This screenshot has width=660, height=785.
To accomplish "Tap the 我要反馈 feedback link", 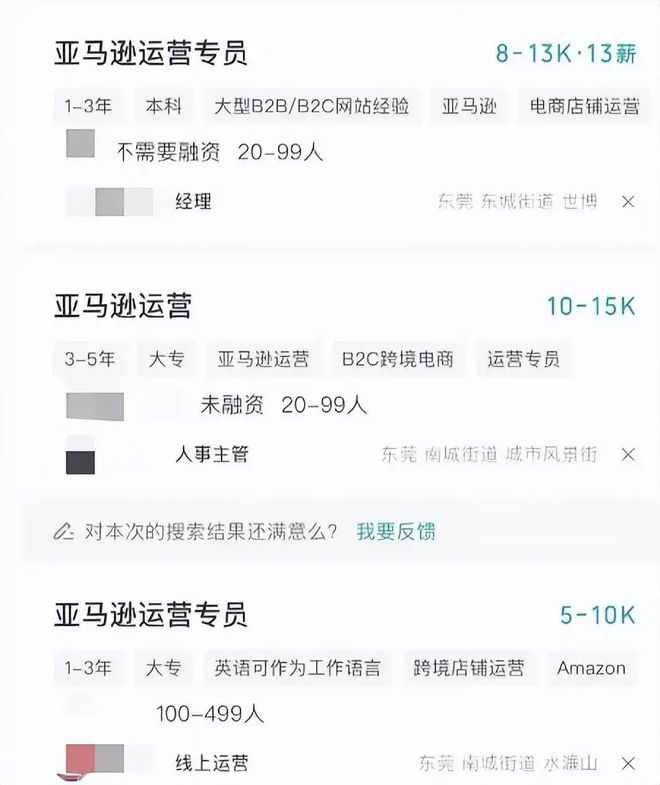I will click(396, 531).
